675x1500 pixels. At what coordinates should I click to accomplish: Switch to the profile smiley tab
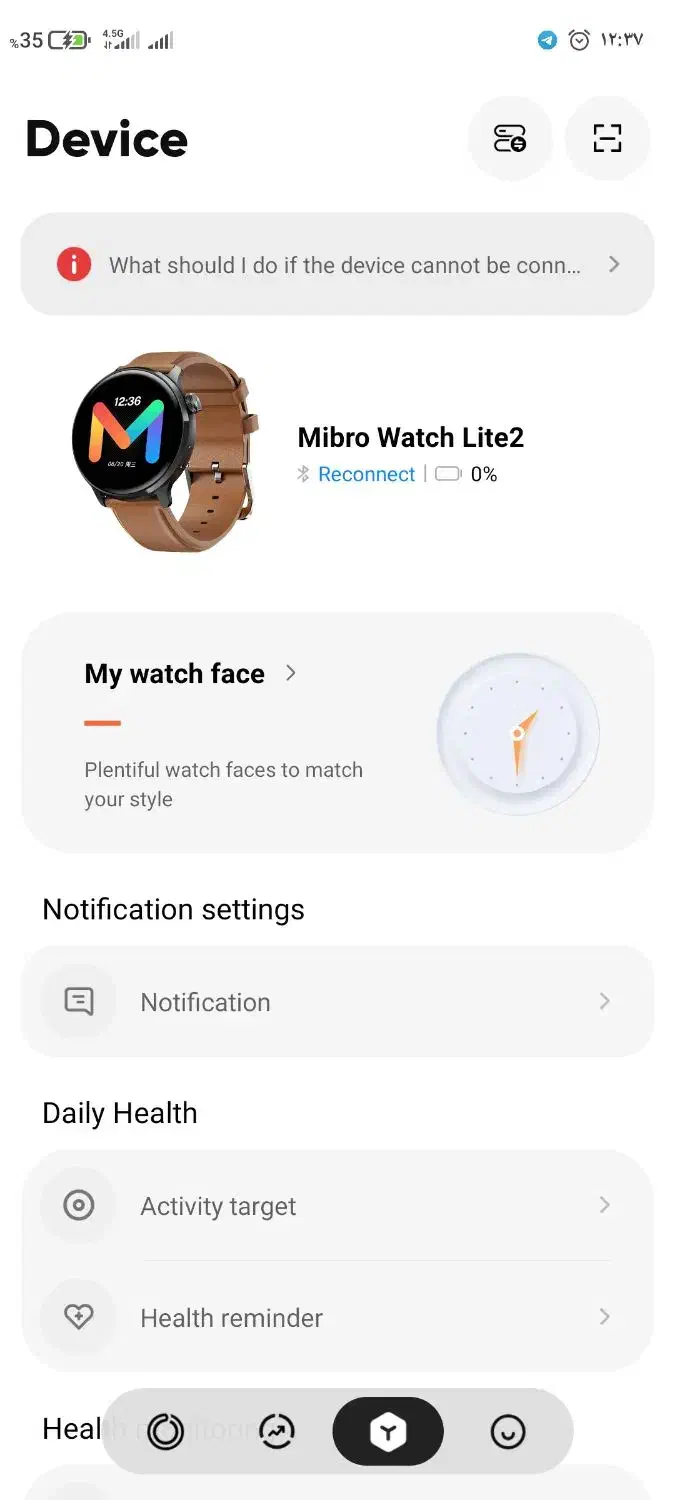pos(508,1432)
